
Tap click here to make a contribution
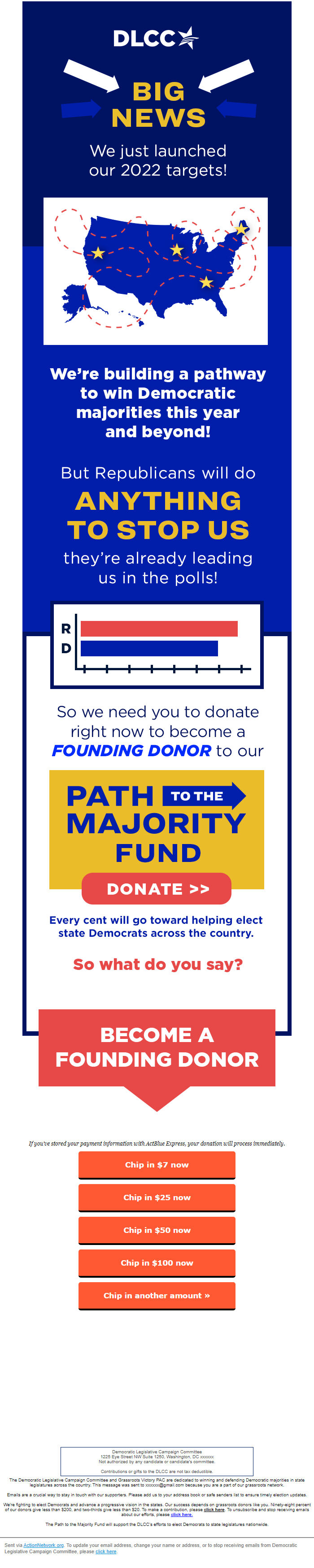[x=214, y=1510]
